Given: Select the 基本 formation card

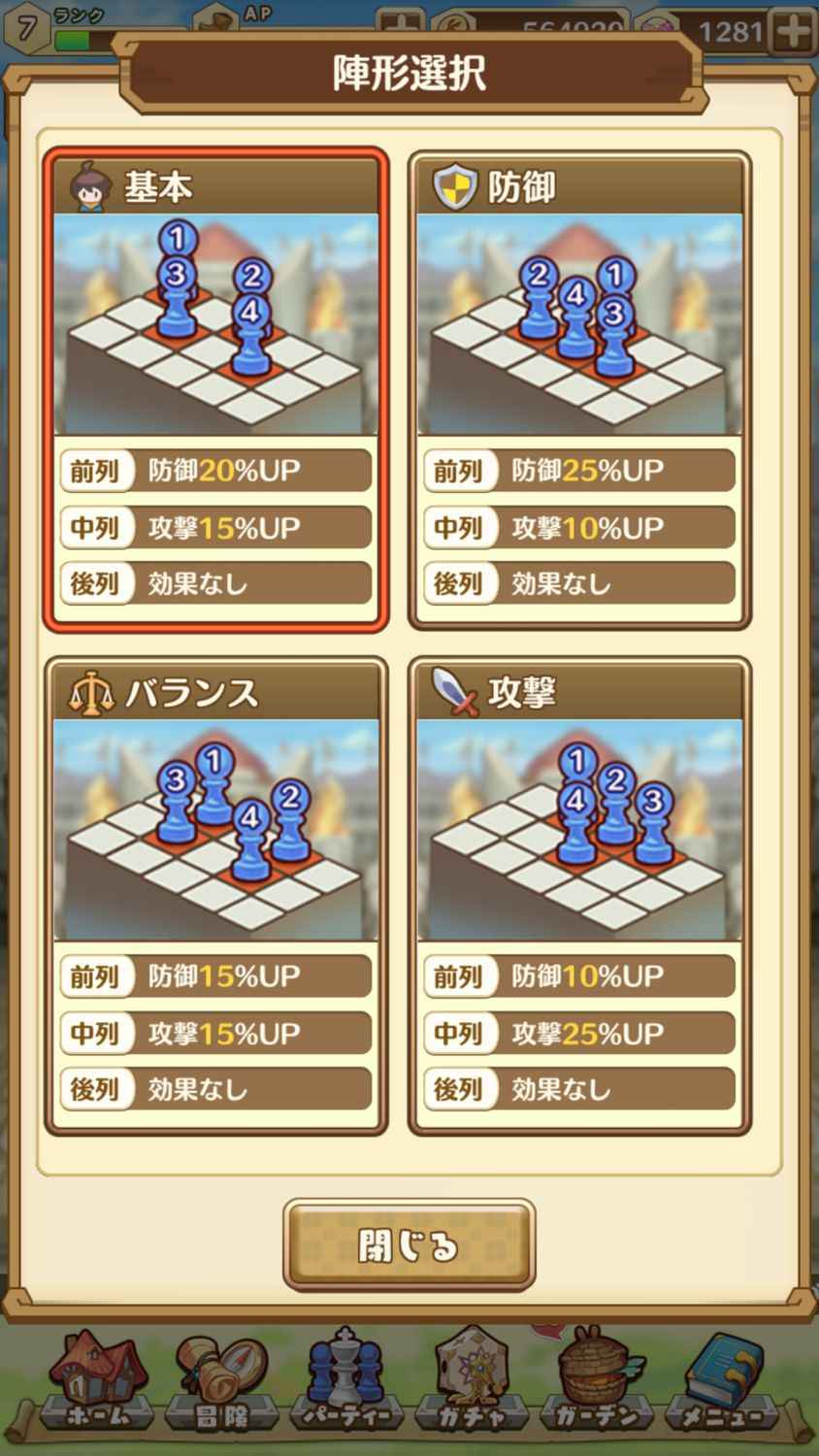Looking at the screenshot, I should (x=215, y=388).
